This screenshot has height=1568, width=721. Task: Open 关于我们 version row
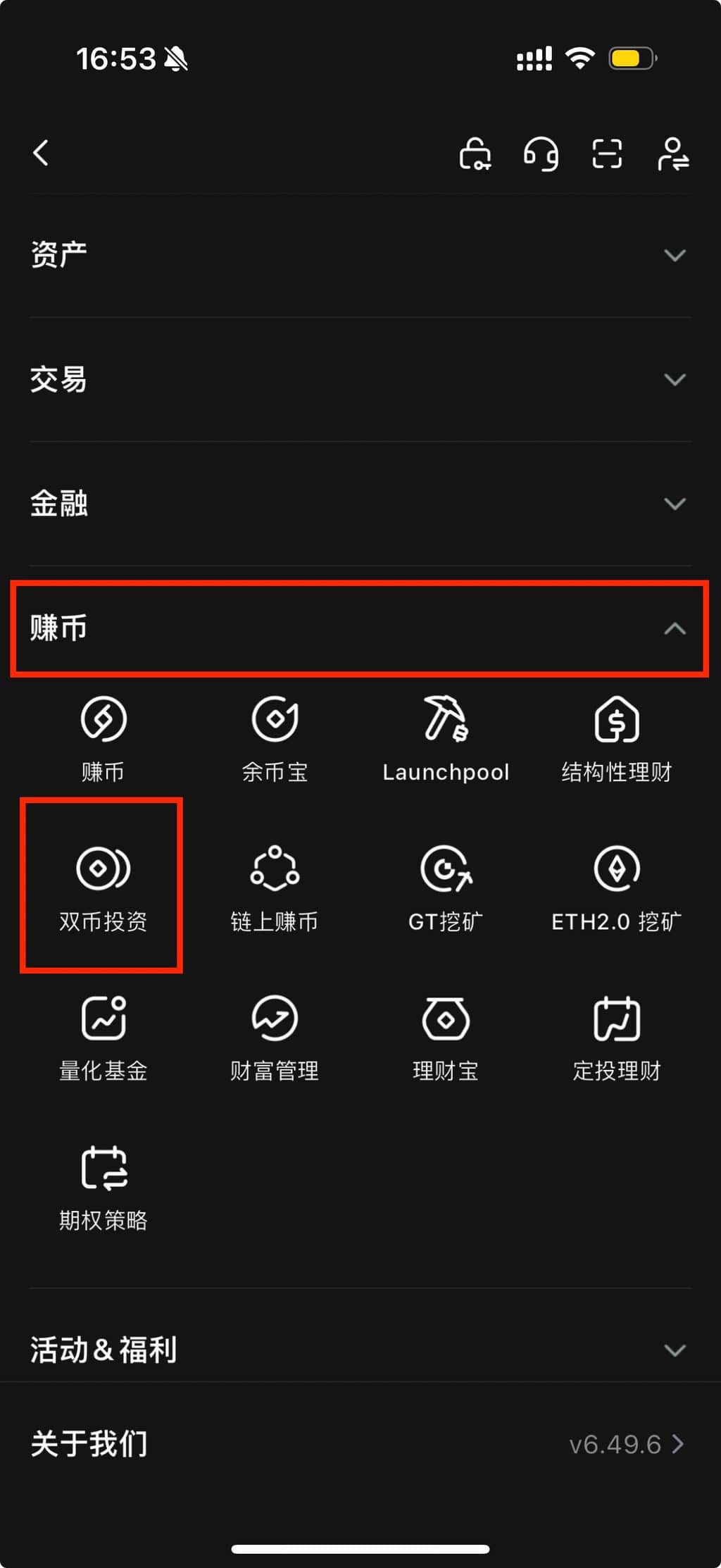(359, 1444)
